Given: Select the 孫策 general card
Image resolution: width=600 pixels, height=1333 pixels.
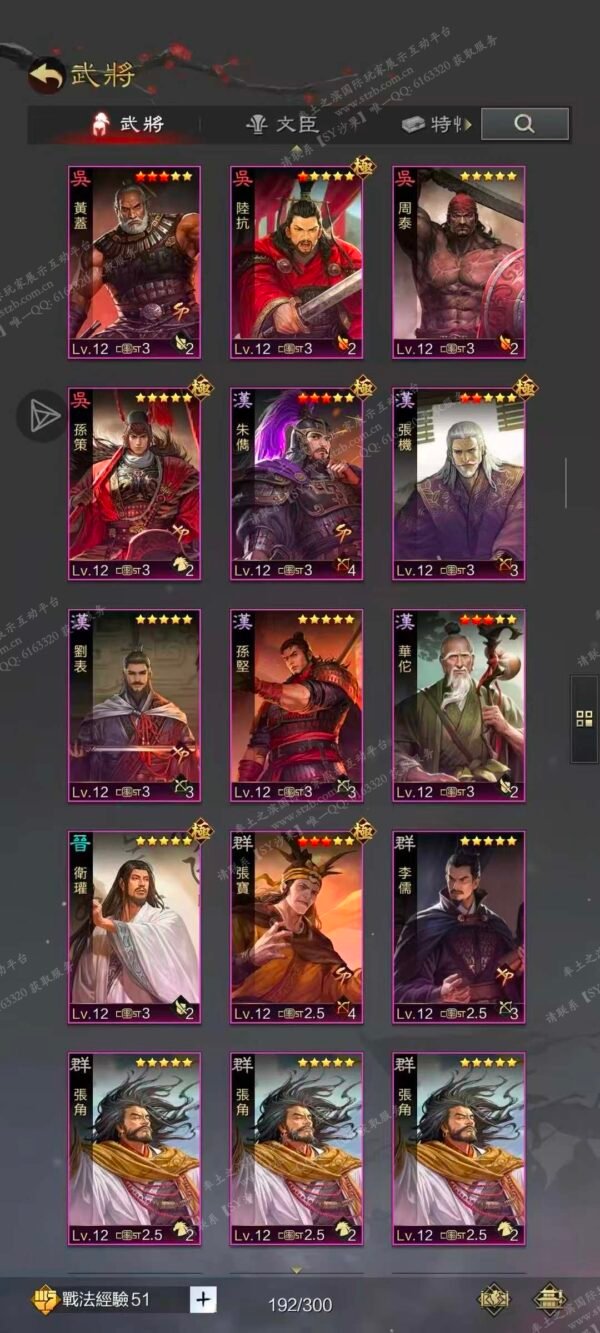Looking at the screenshot, I should [x=134, y=485].
